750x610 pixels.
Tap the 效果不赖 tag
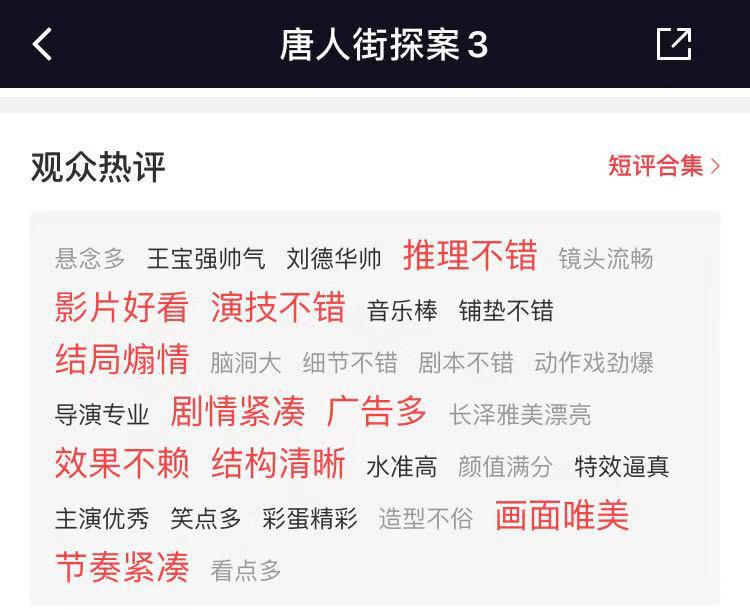[x=121, y=464]
